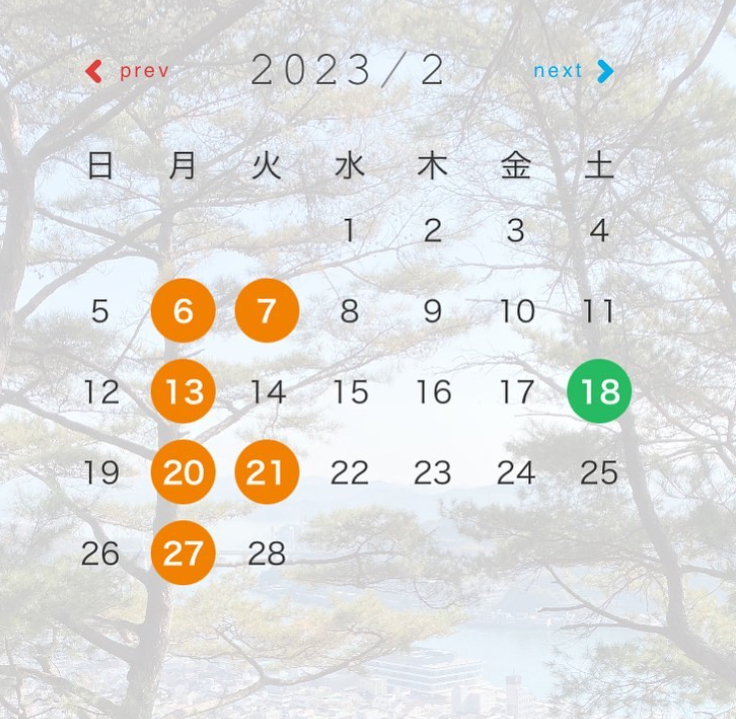Select the orange-highlighted date 20
Screen dimensions: 736x719
pos(183,472)
